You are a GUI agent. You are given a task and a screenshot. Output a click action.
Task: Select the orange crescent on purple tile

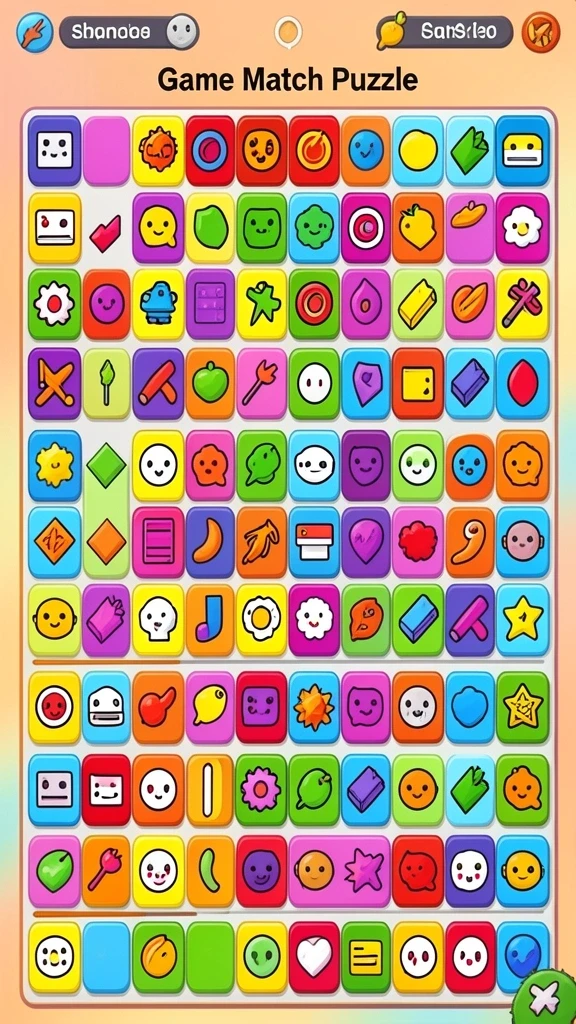click(210, 541)
